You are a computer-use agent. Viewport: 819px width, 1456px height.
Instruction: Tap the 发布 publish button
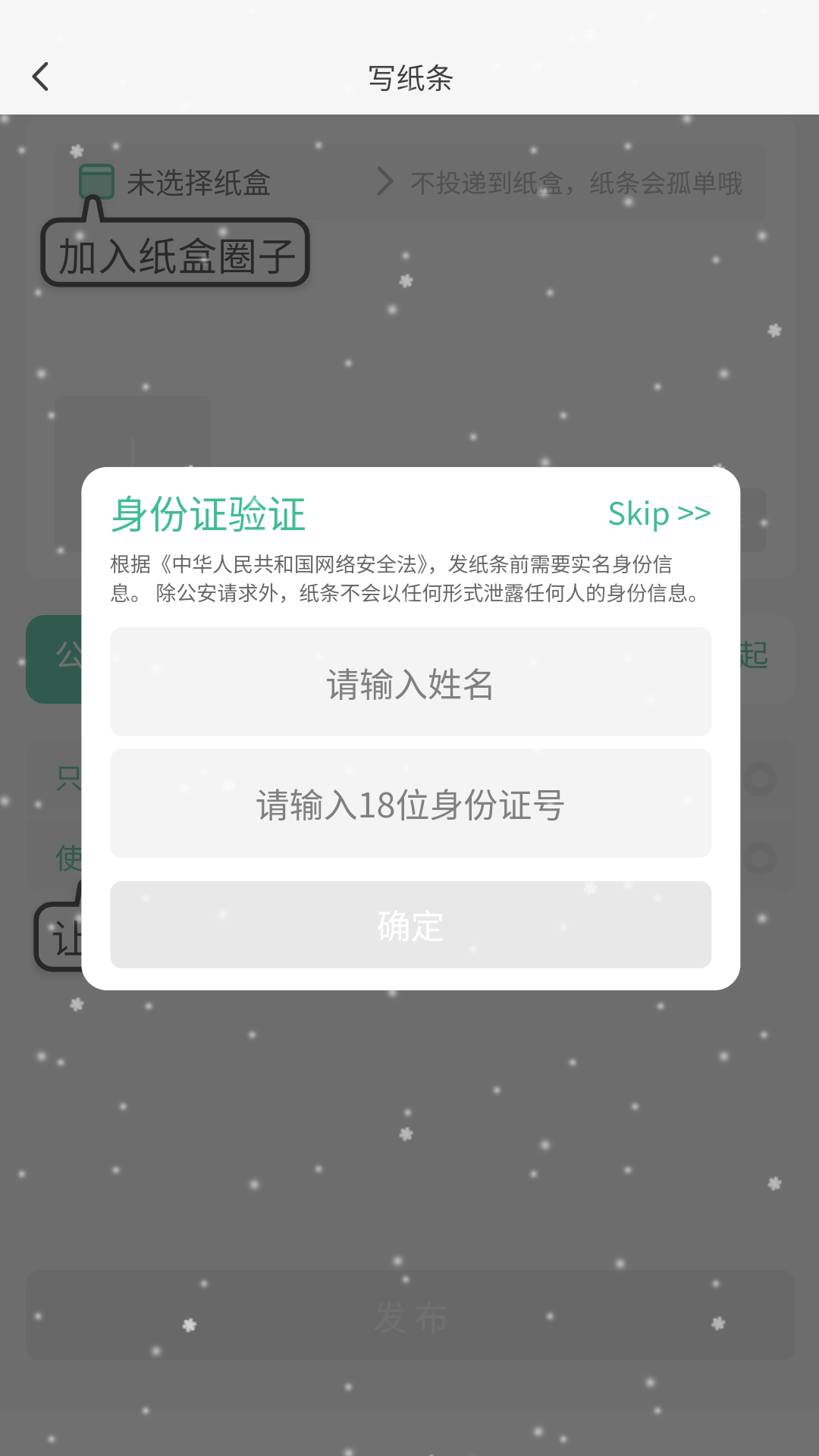click(409, 1316)
